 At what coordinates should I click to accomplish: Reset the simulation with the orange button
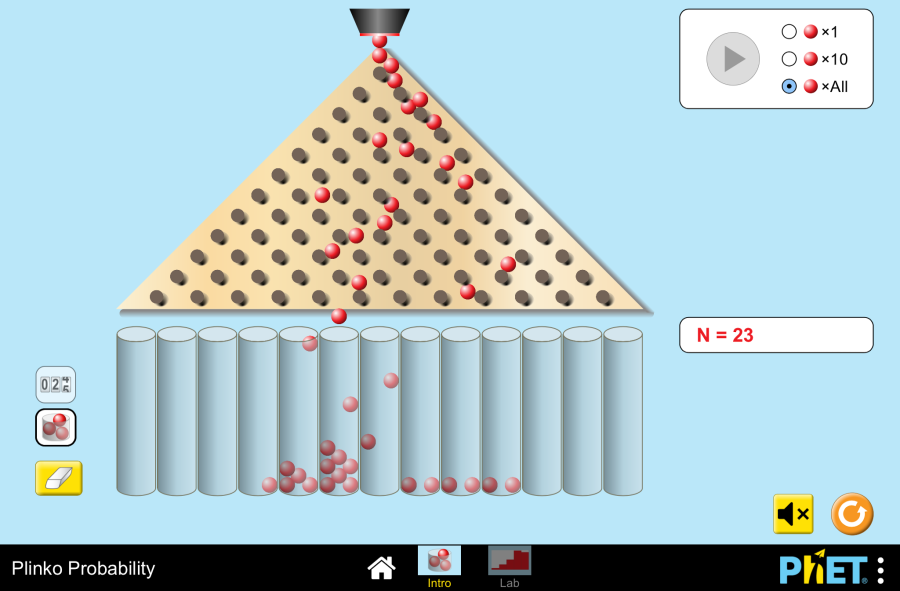[x=852, y=514]
